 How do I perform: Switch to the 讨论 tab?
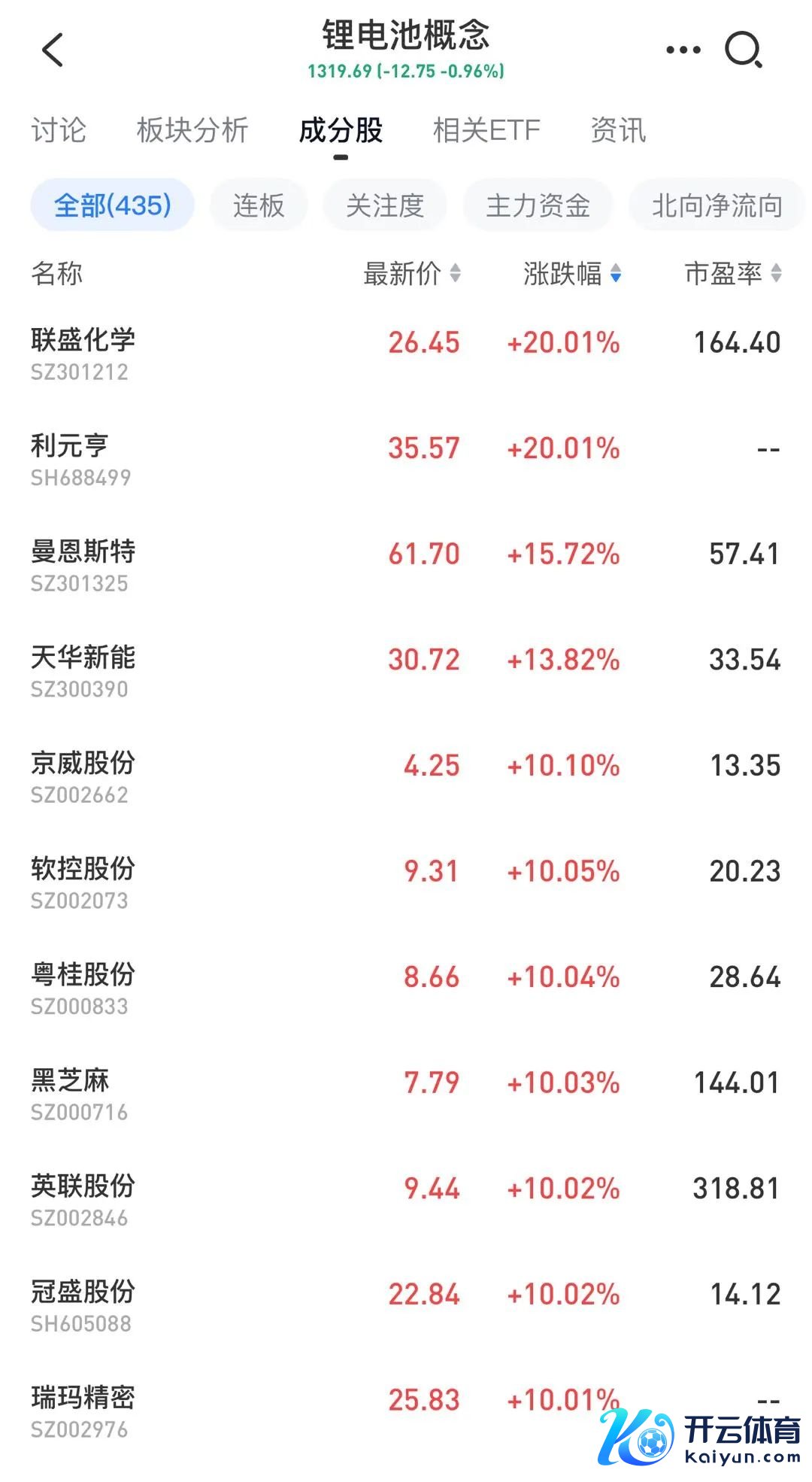point(59,130)
